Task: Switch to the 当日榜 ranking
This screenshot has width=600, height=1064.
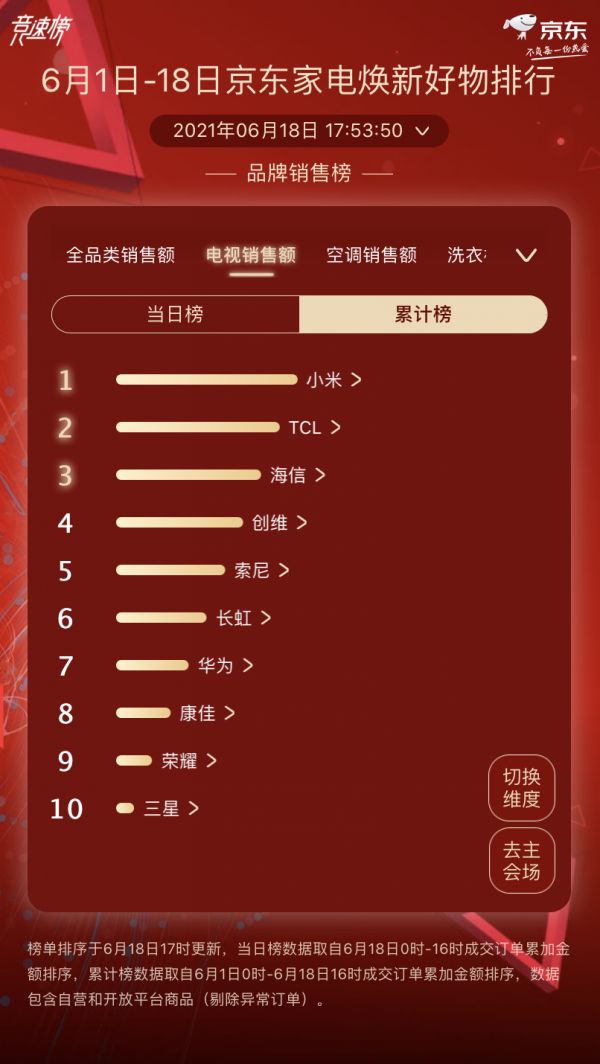Action: 176,314
